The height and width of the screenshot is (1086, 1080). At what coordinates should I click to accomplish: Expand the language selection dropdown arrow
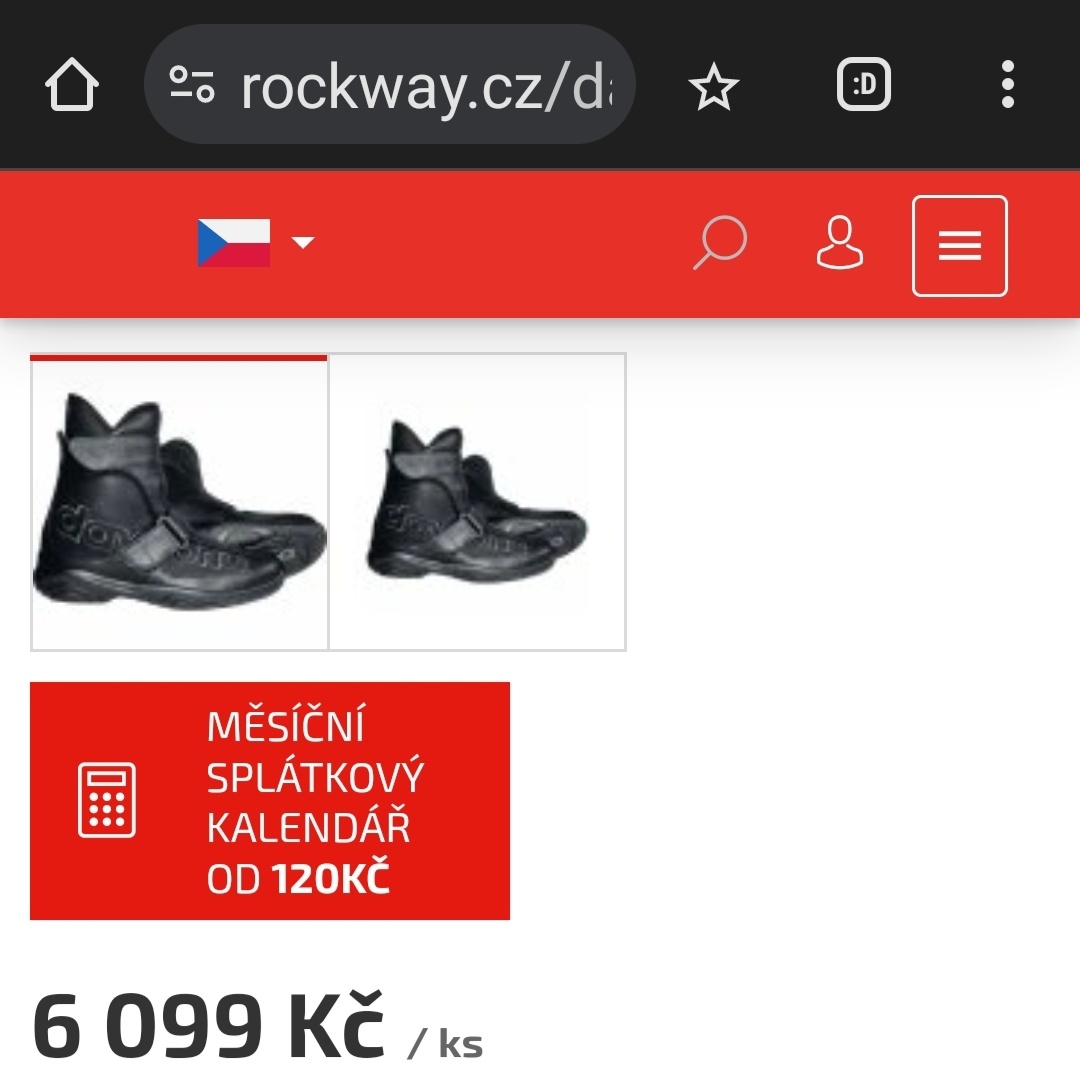pyautogui.click(x=302, y=243)
